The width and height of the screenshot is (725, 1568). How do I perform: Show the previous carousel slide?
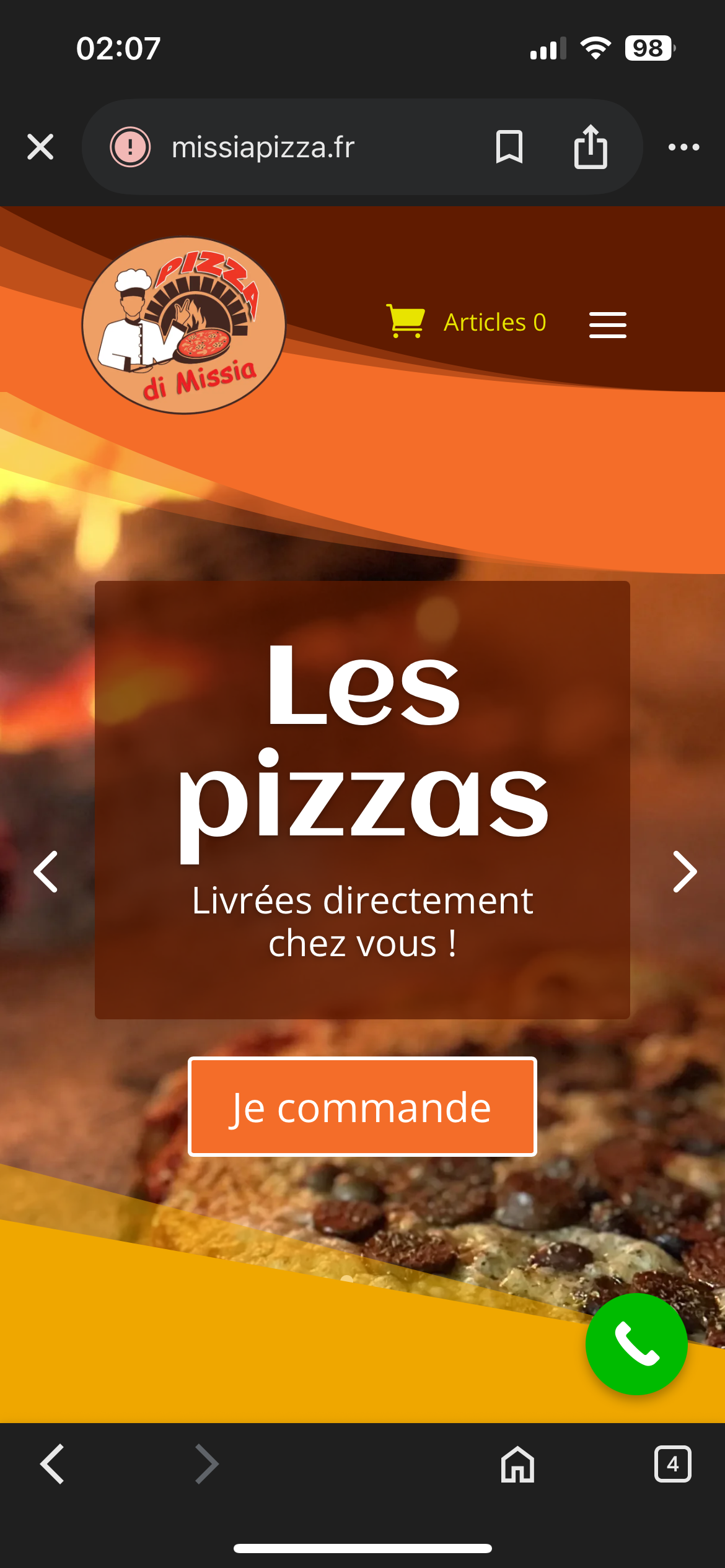46,871
